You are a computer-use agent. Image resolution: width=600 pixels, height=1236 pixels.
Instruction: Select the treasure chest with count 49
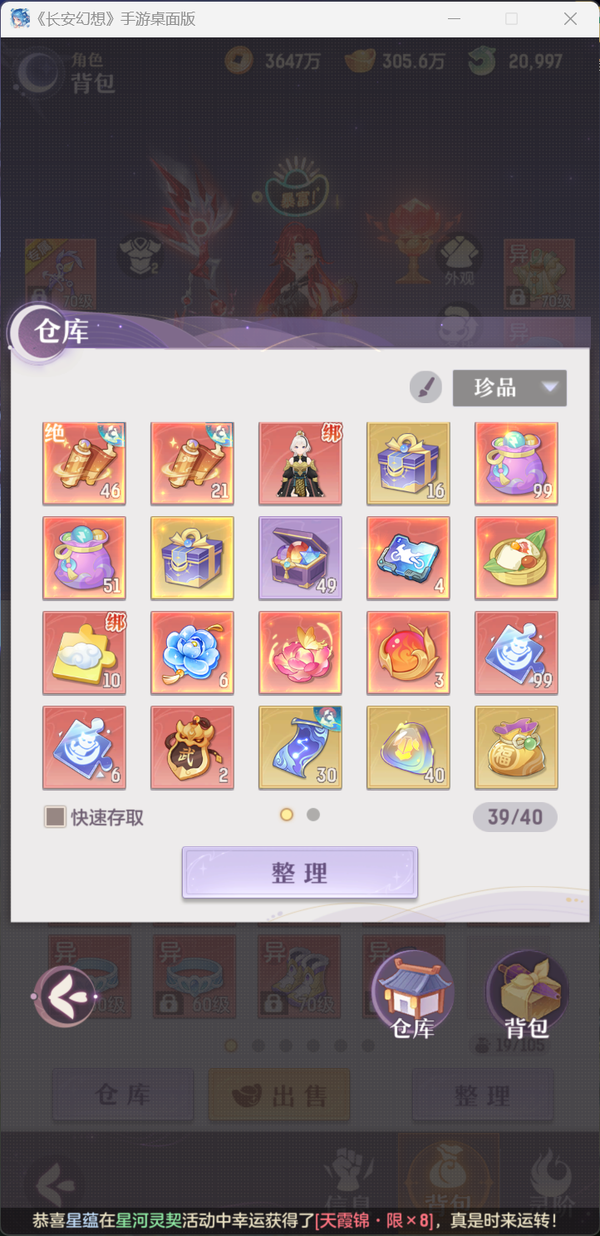point(300,558)
